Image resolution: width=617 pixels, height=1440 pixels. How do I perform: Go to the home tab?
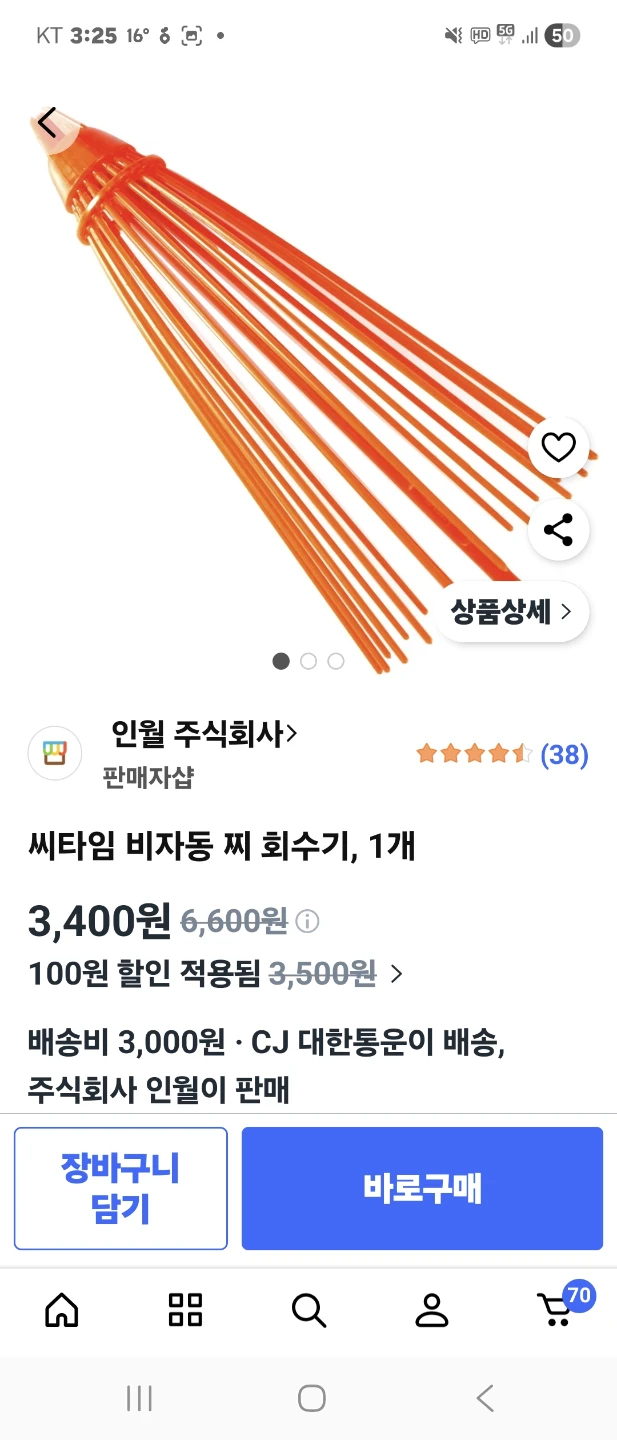pyautogui.click(x=62, y=1310)
